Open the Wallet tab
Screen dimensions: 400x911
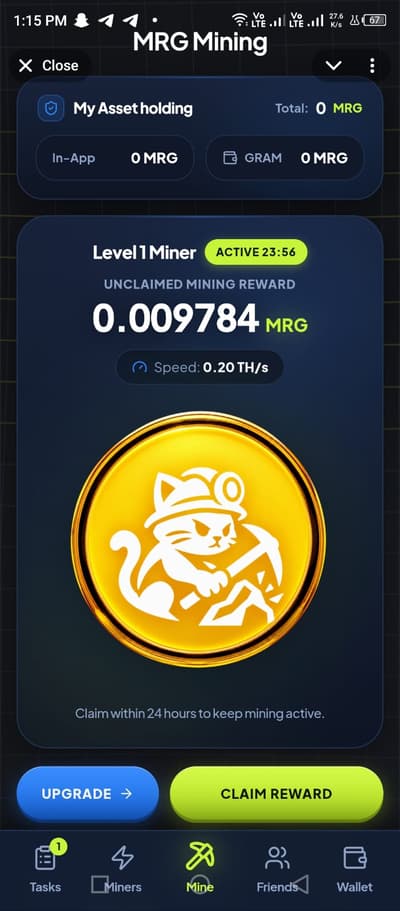click(355, 869)
